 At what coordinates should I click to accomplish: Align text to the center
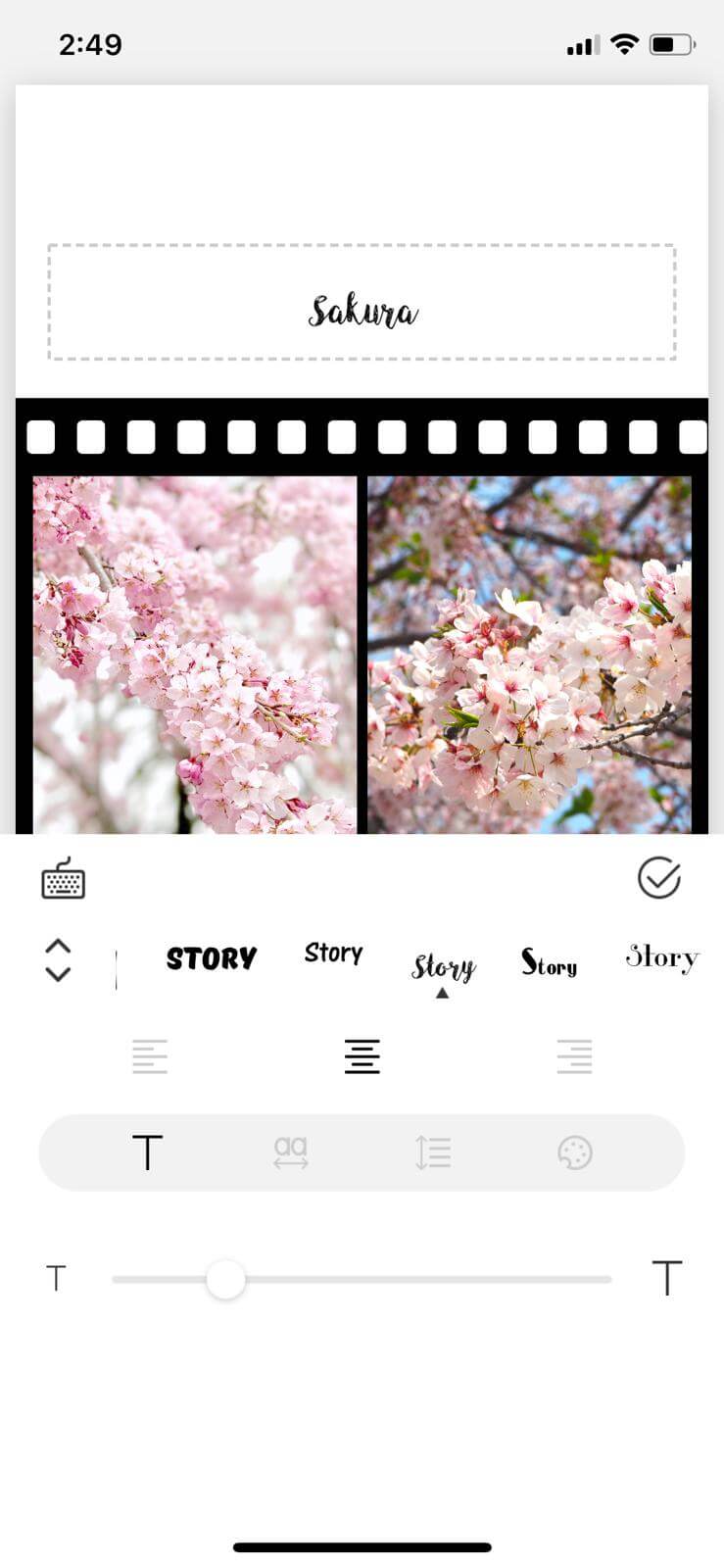(x=362, y=1056)
